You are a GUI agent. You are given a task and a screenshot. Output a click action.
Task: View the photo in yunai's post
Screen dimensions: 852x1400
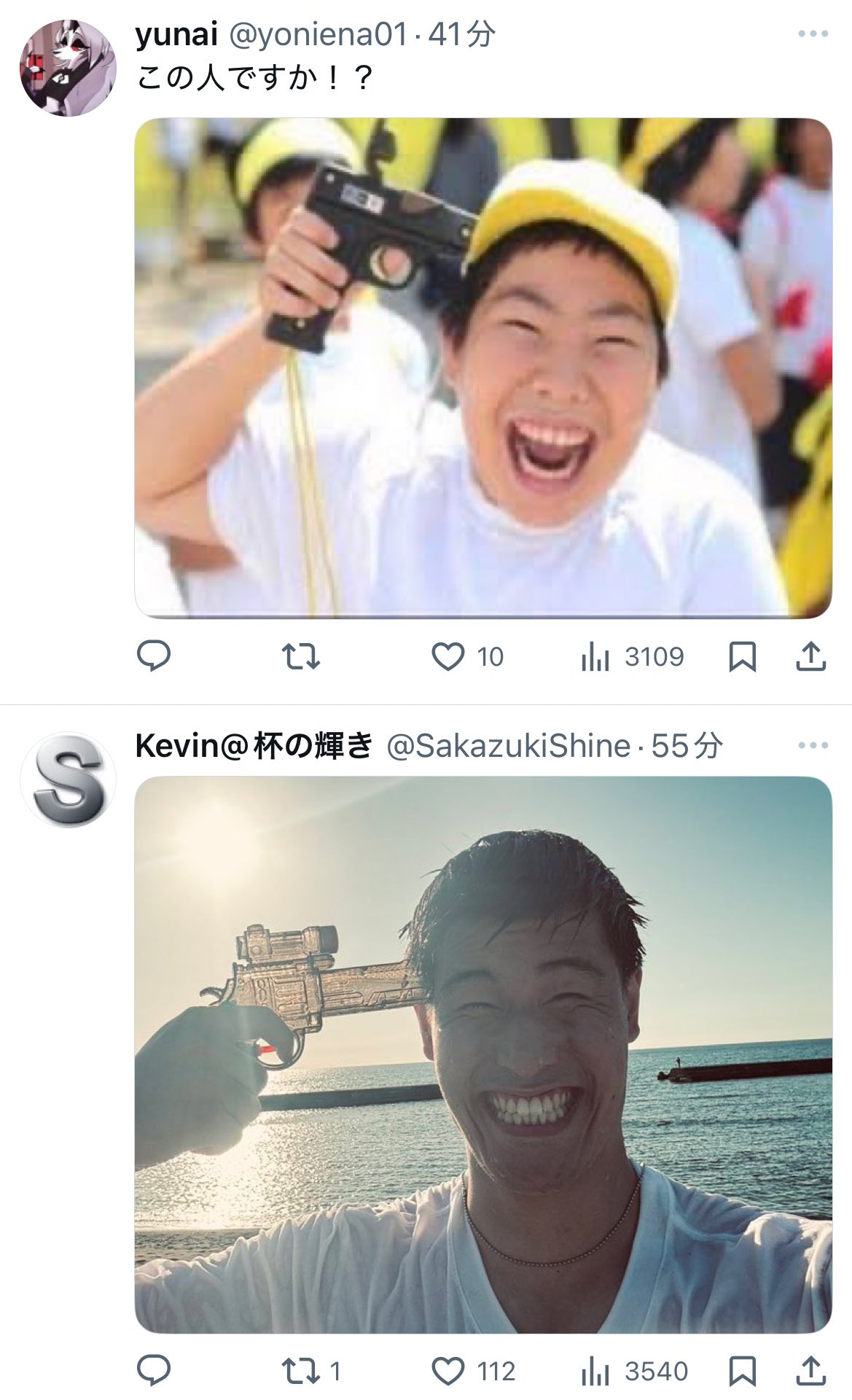pyautogui.click(x=482, y=368)
